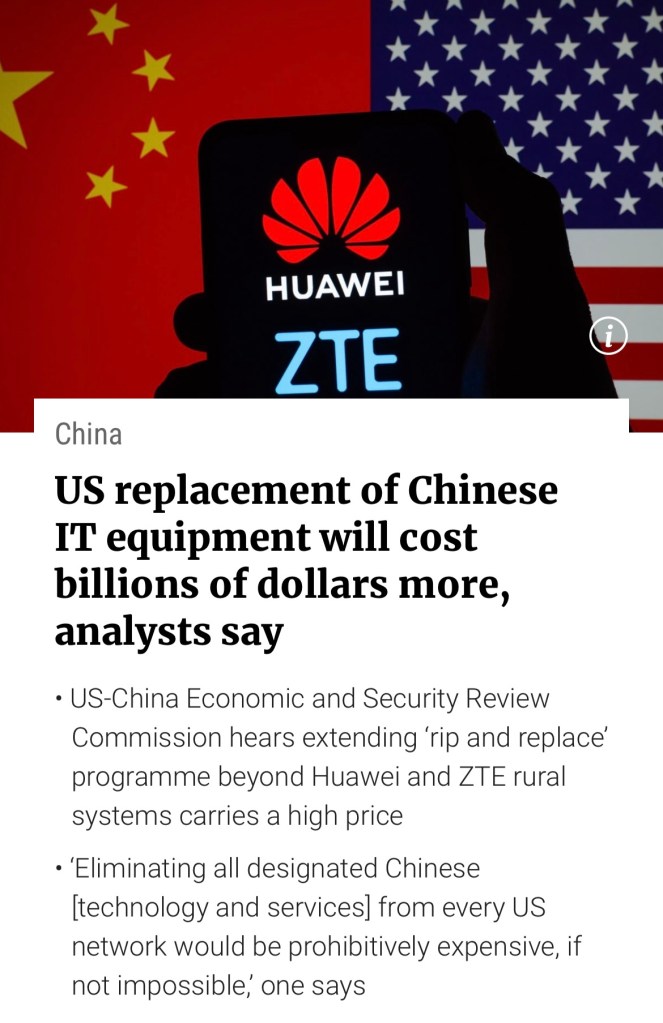
Task: Open the China section link
Action: (x=89, y=435)
